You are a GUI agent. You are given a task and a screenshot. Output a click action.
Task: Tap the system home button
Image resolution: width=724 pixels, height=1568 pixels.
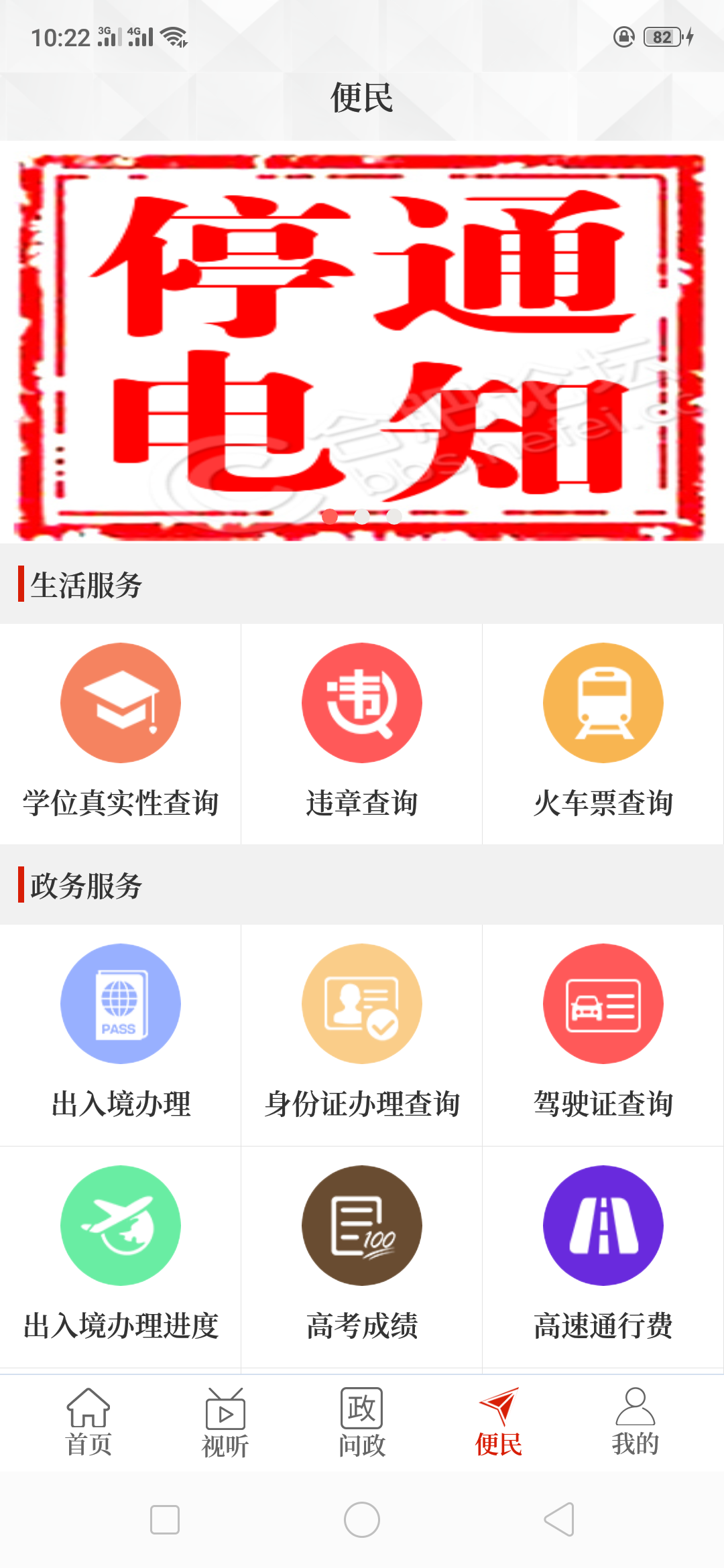(x=362, y=1519)
